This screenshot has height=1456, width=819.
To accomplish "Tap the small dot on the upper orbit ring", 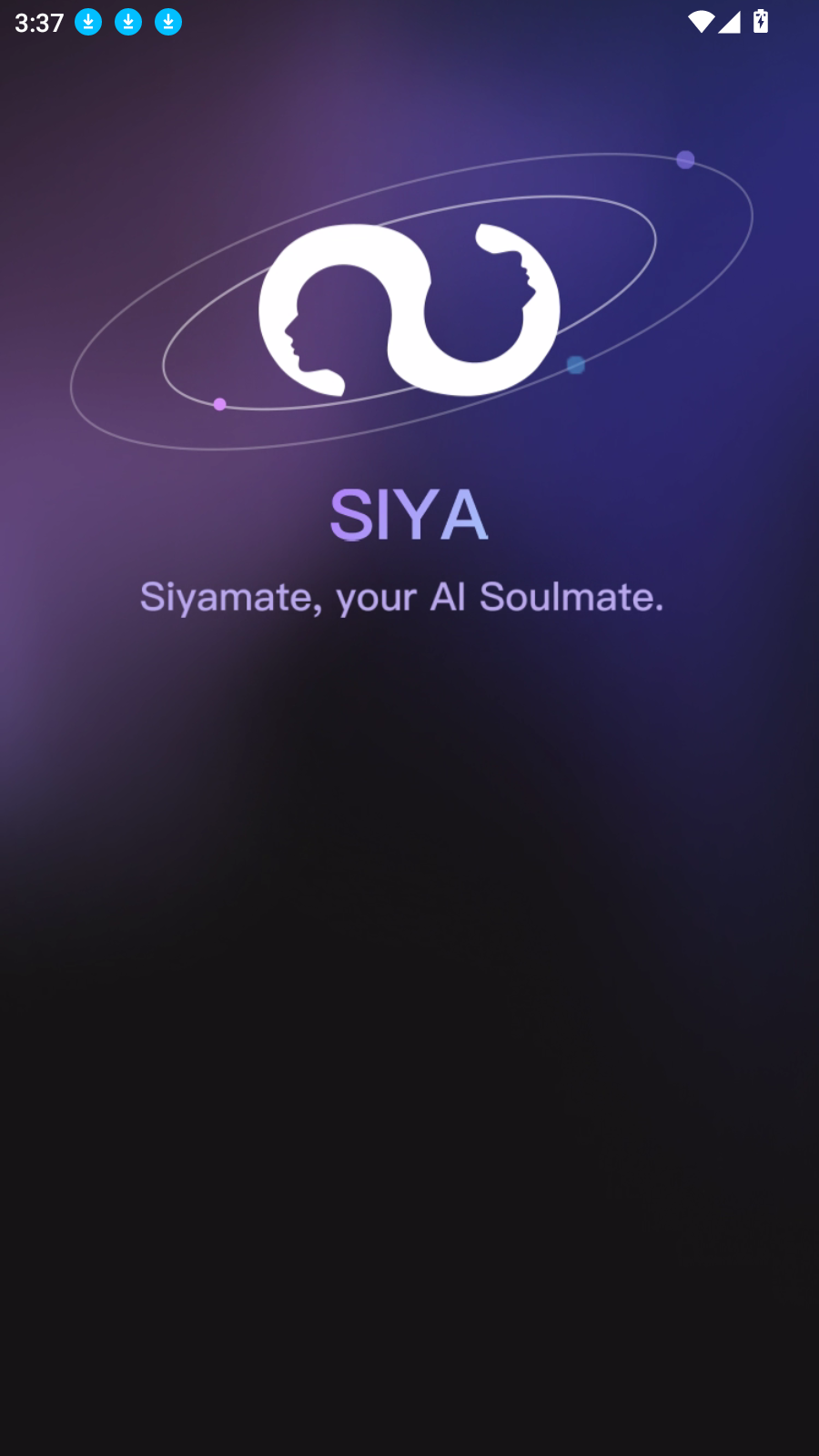I will point(685,158).
